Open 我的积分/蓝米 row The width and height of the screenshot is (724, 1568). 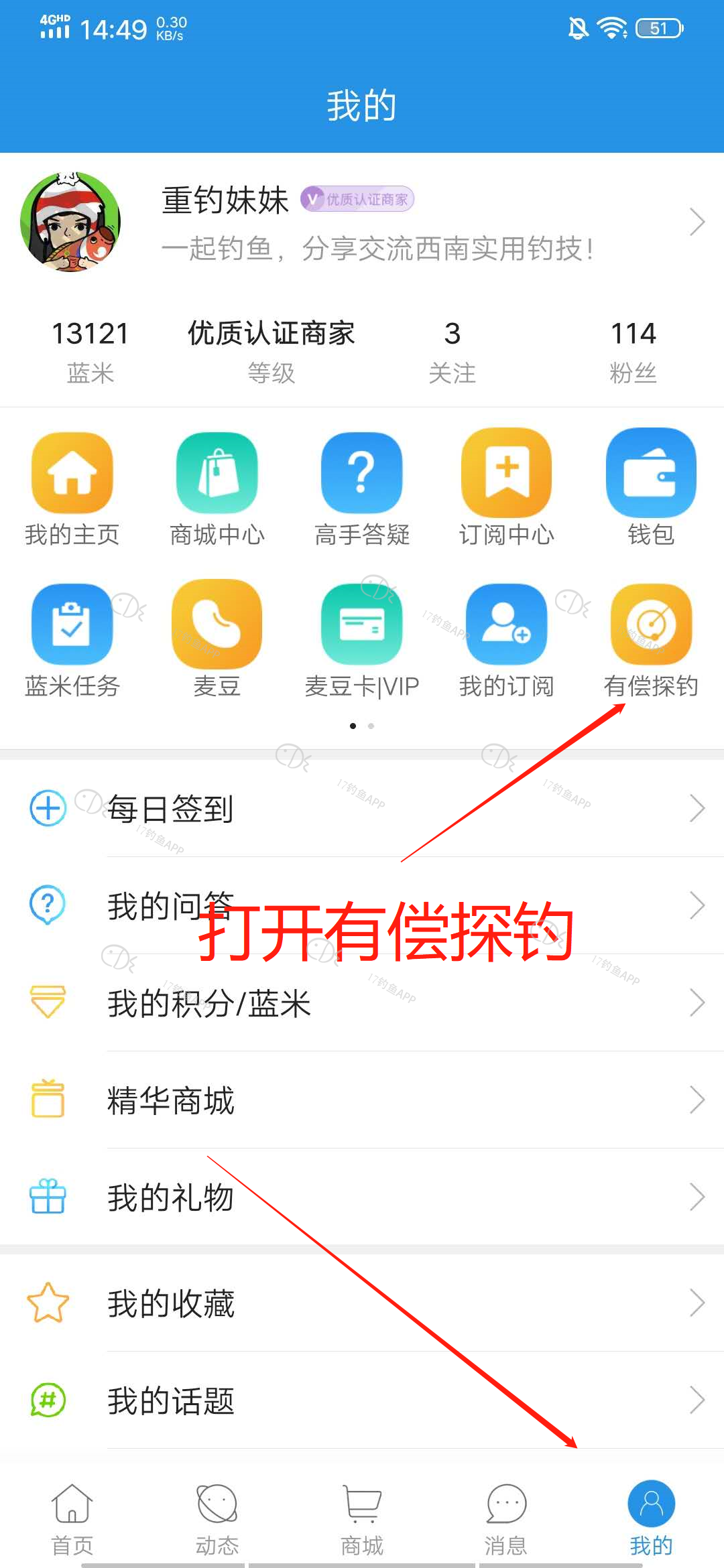362,1003
